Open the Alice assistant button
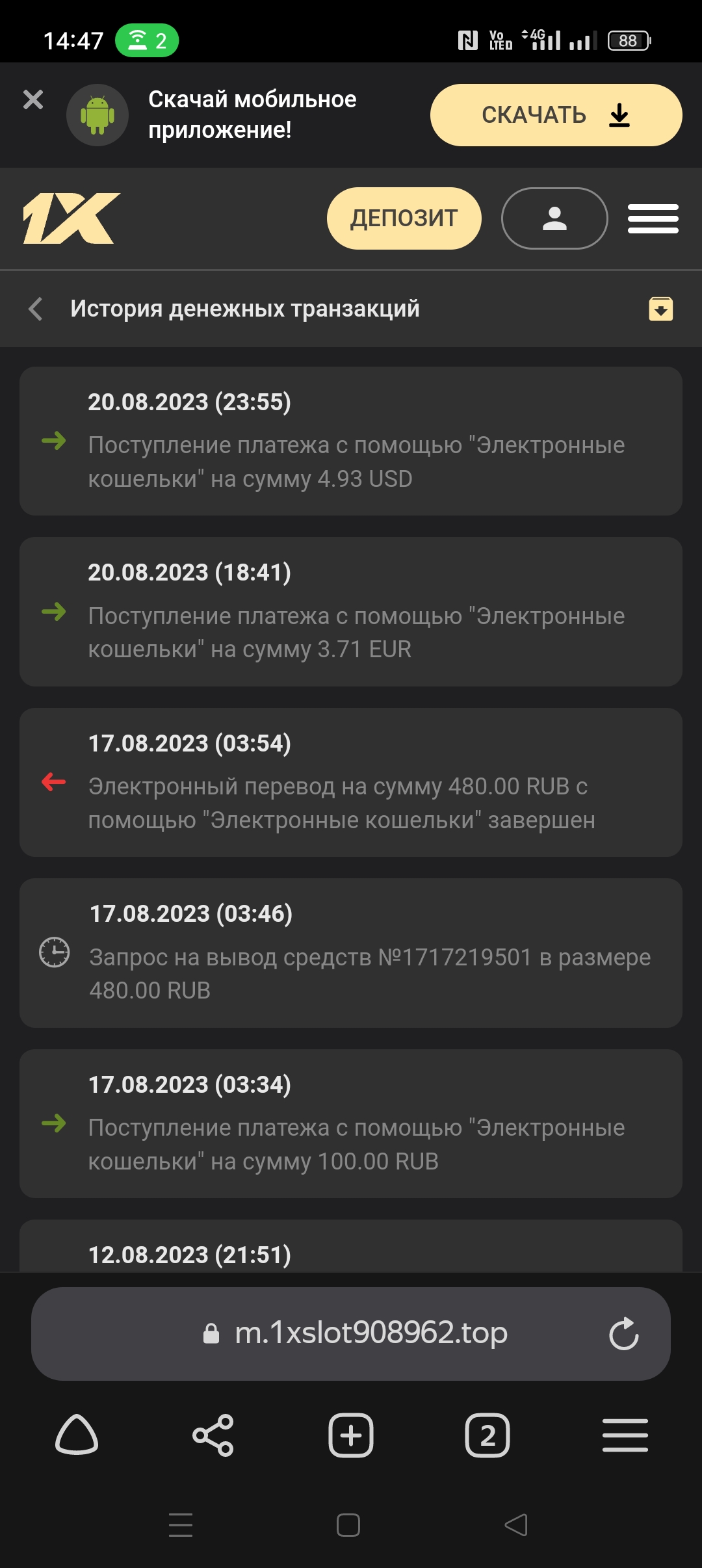Image resolution: width=702 pixels, height=1568 pixels. [x=77, y=1435]
